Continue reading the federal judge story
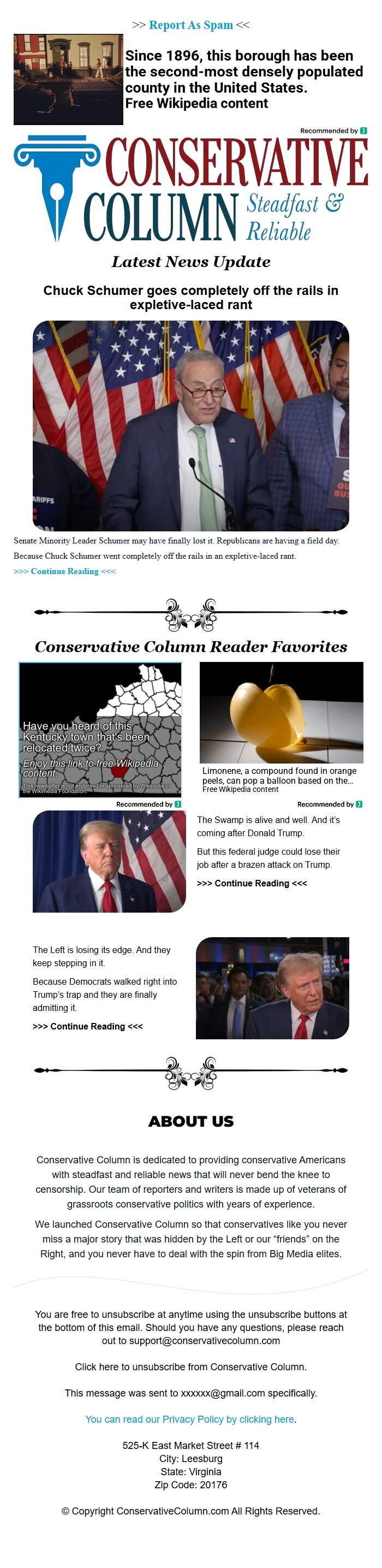Viewport: 382px width, 1568px height. [x=252, y=883]
